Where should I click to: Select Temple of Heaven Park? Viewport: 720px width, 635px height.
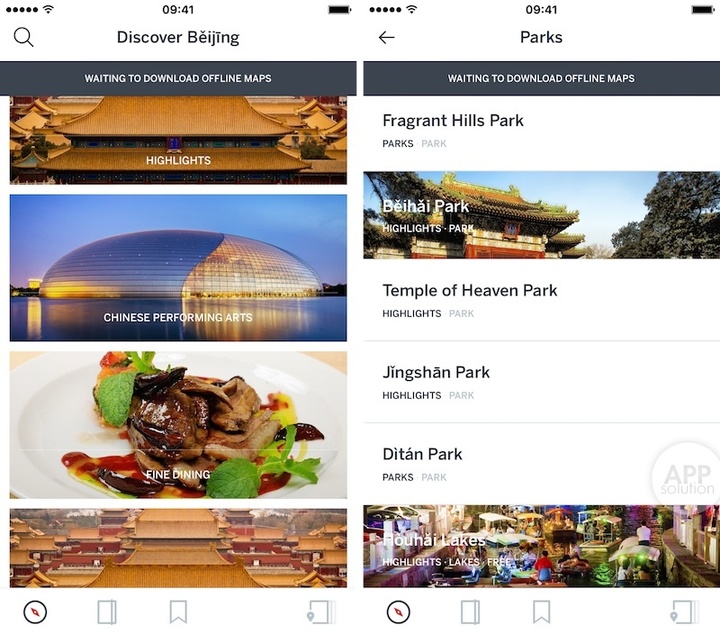(x=540, y=300)
